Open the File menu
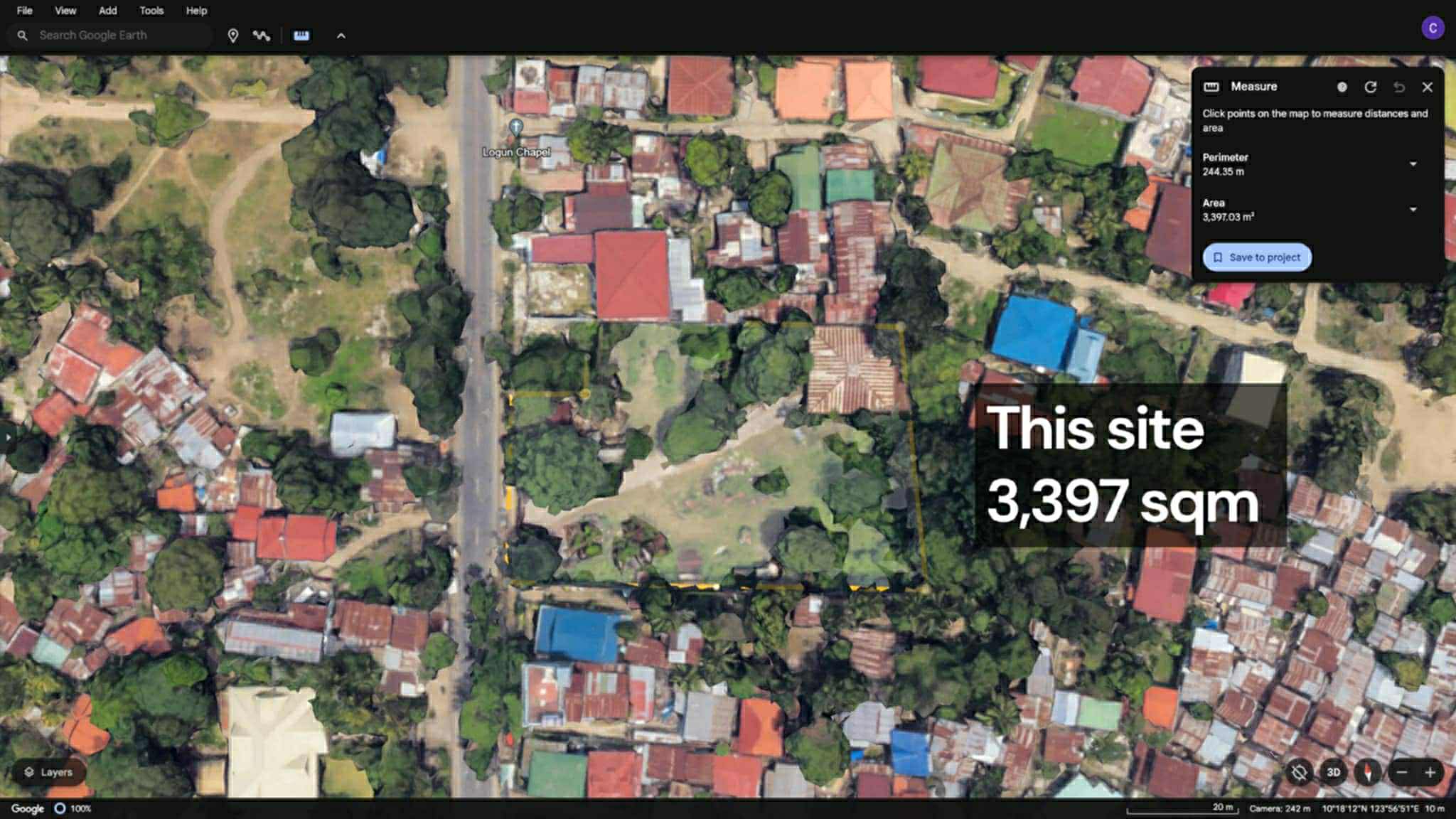Viewport: 1456px width, 819px height. click(x=24, y=11)
